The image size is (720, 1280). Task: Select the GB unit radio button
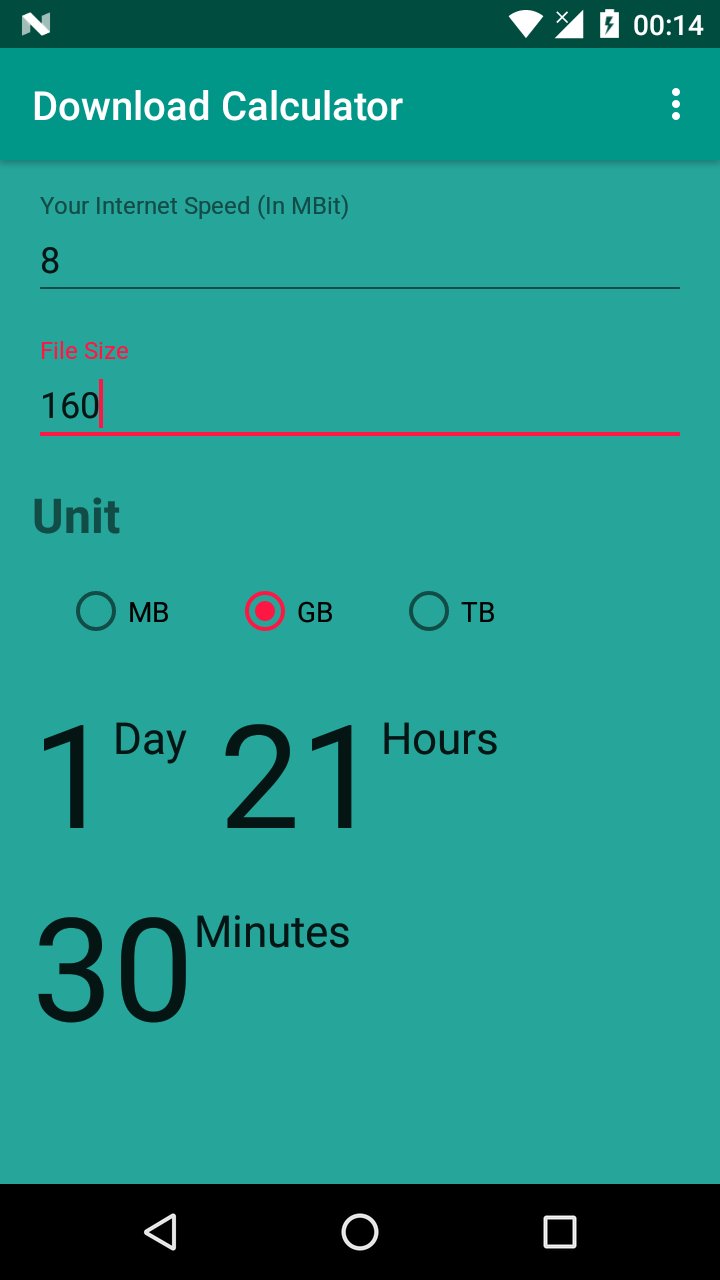[263, 611]
